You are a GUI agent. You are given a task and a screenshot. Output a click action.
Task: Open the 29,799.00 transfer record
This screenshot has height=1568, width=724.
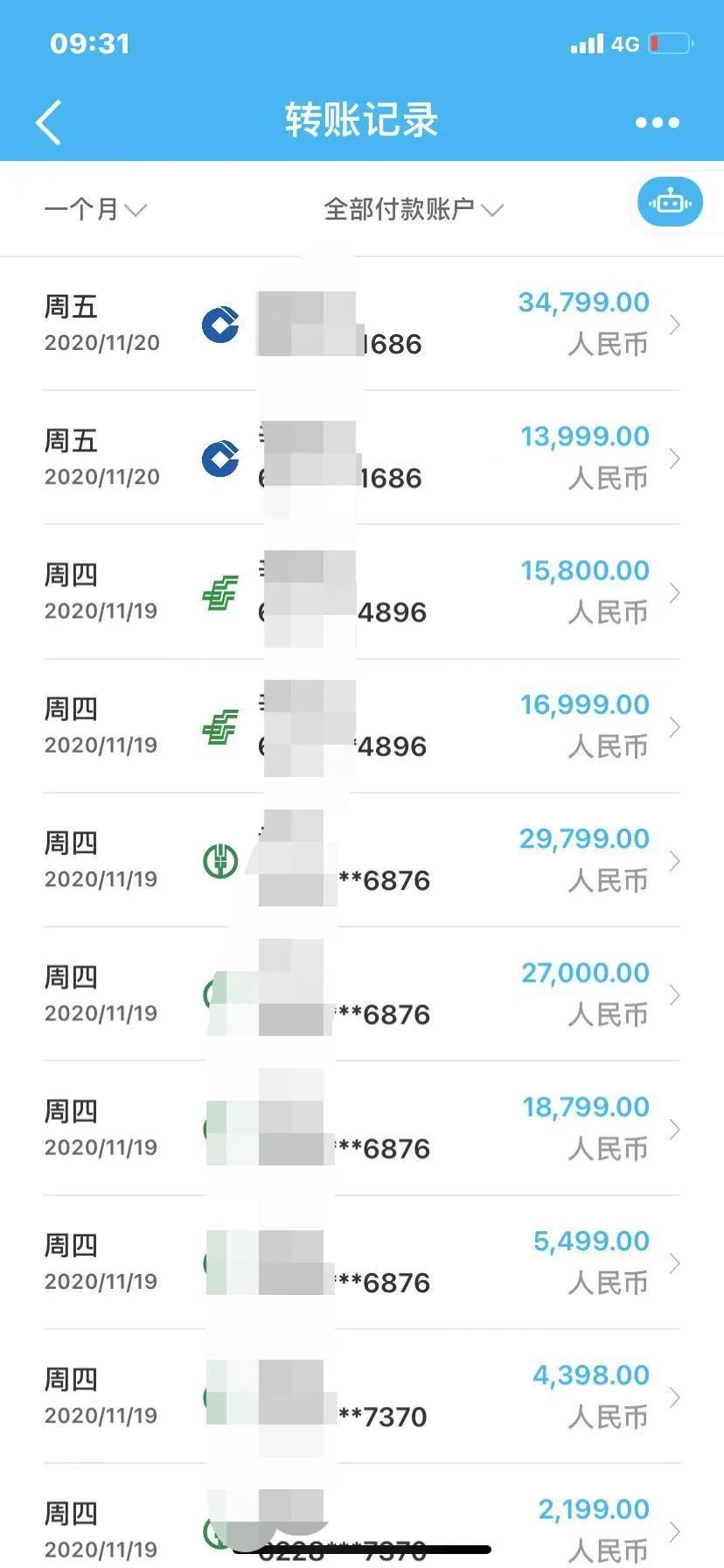pyautogui.click(x=362, y=859)
